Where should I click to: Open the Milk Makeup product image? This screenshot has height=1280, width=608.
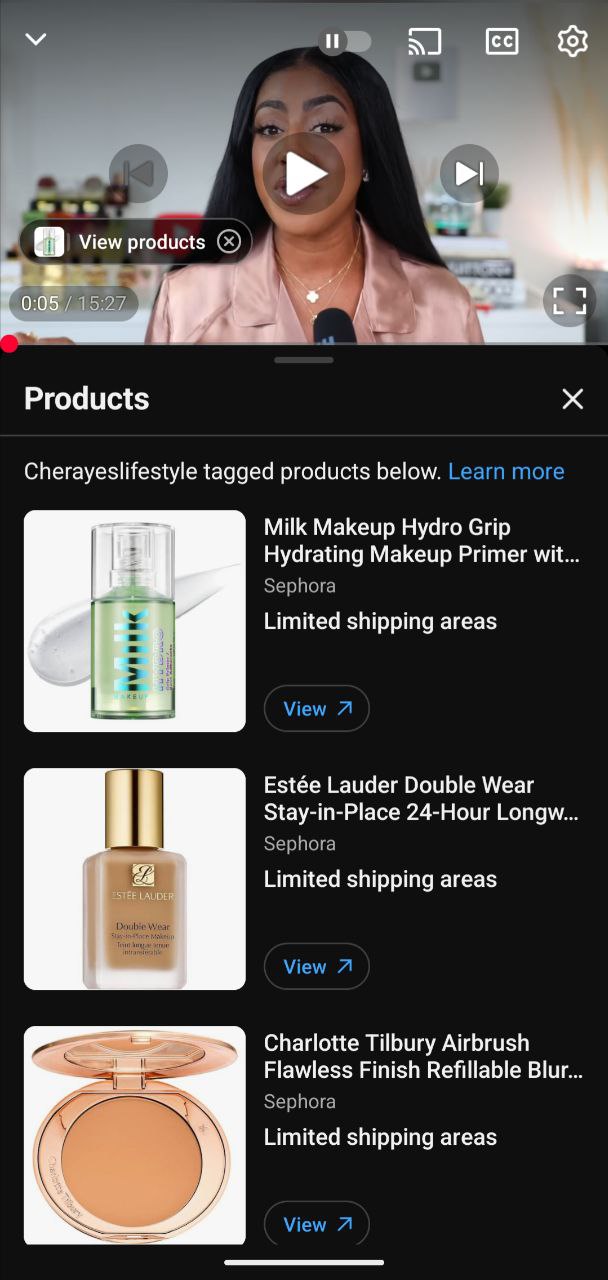coord(135,621)
